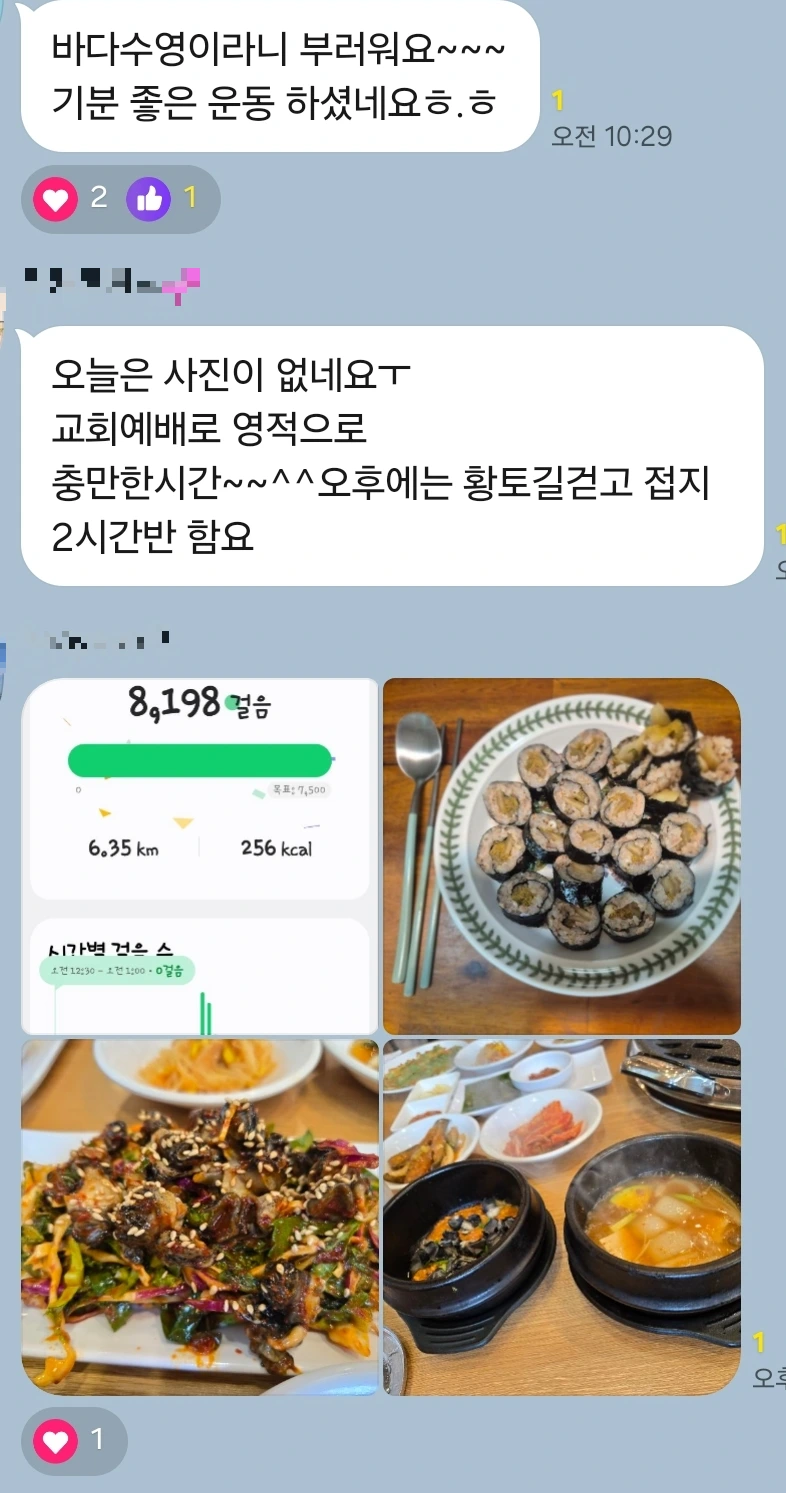Screen dimensions: 786x1493
Task: Open the spicy salad with sesame photo
Action: [x=200, y=1217]
